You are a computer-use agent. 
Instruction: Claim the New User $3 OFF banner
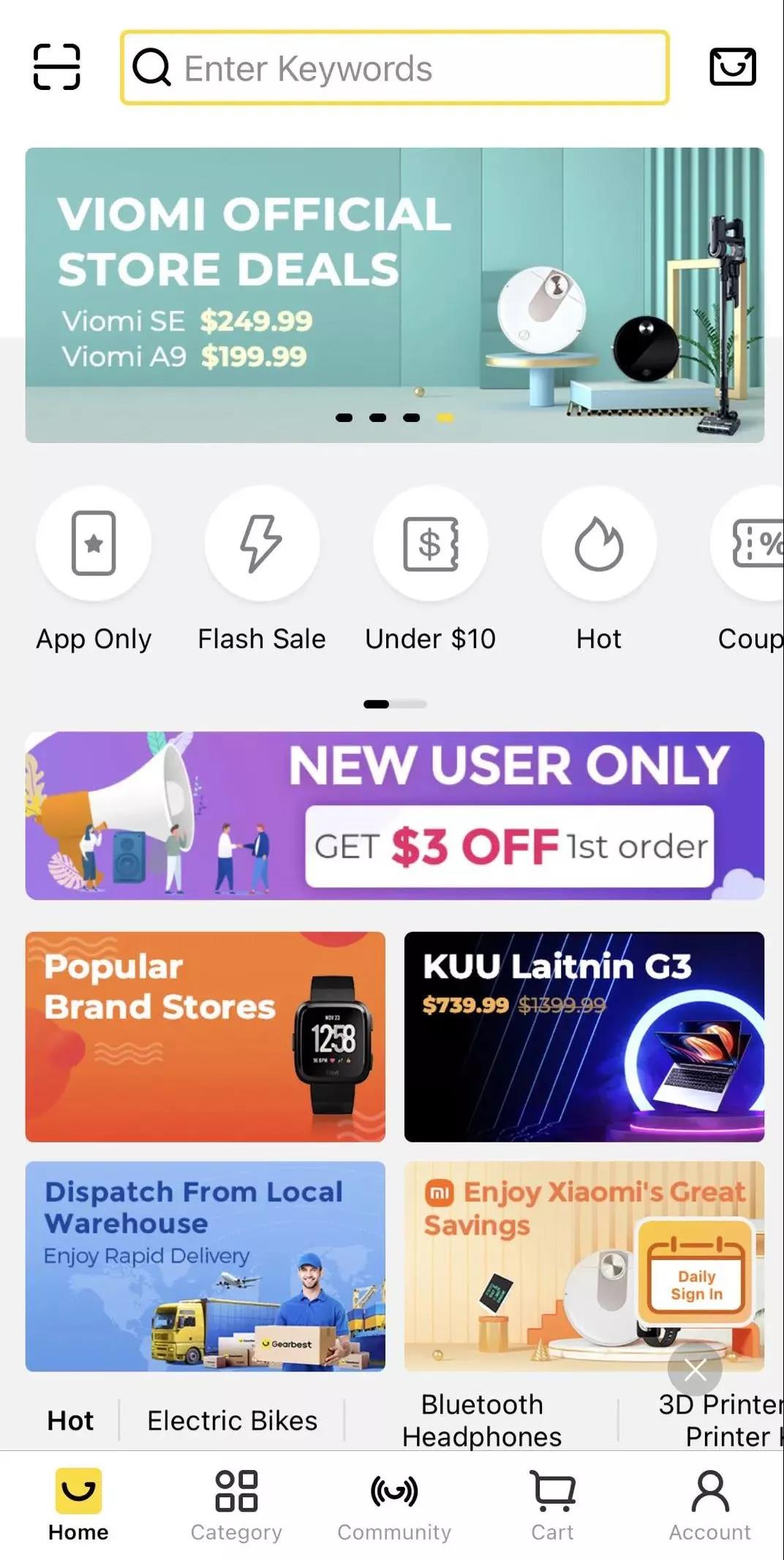pos(394,815)
